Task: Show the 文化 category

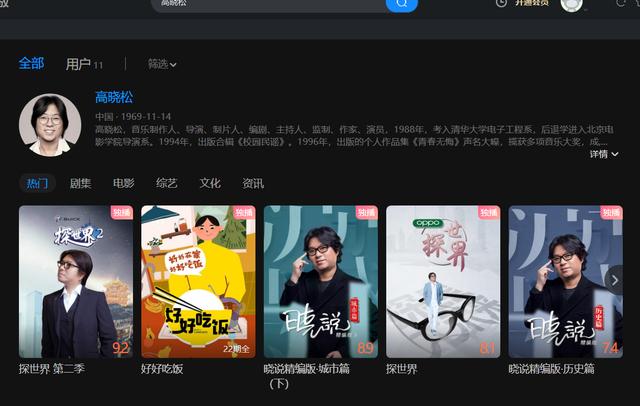Action: click(210, 183)
